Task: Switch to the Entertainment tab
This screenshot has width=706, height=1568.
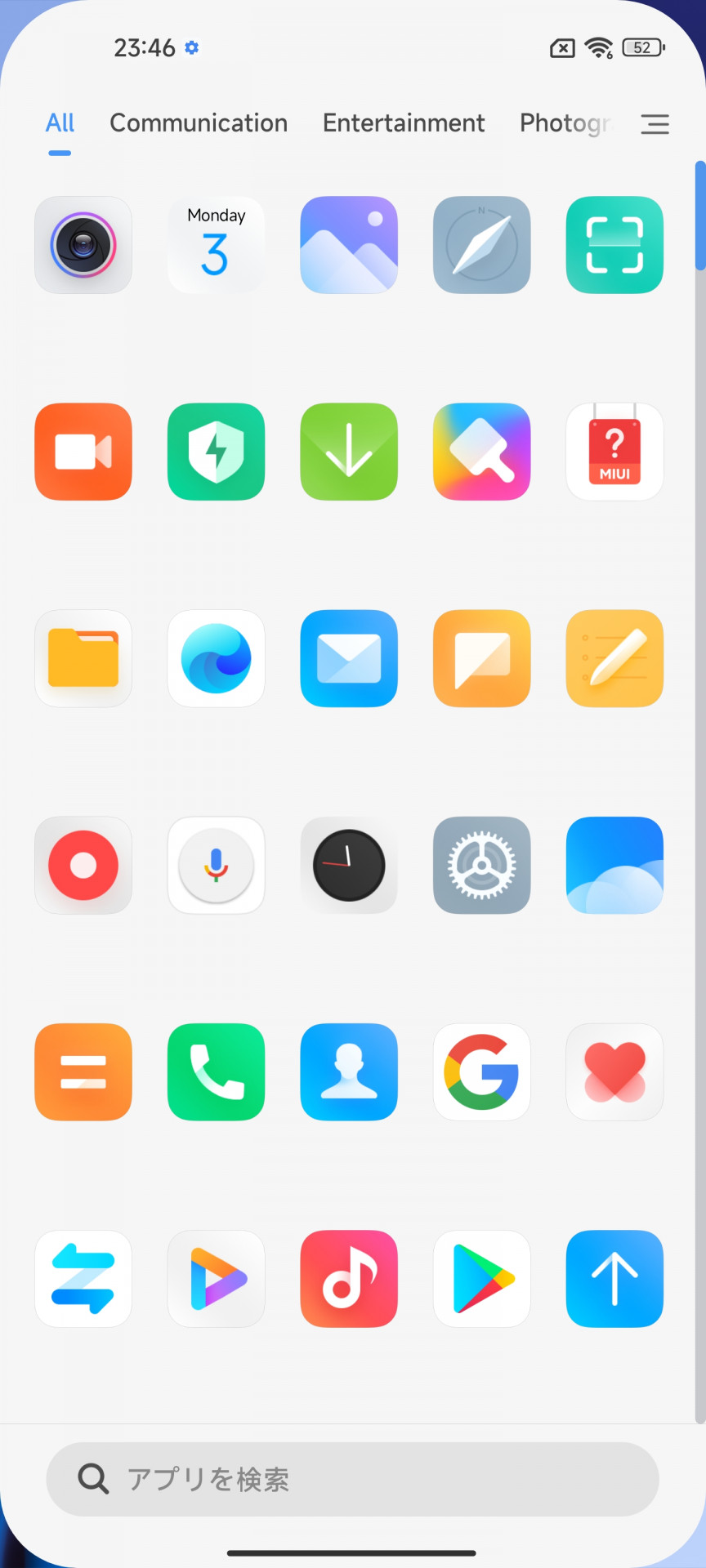Action: click(404, 122)
